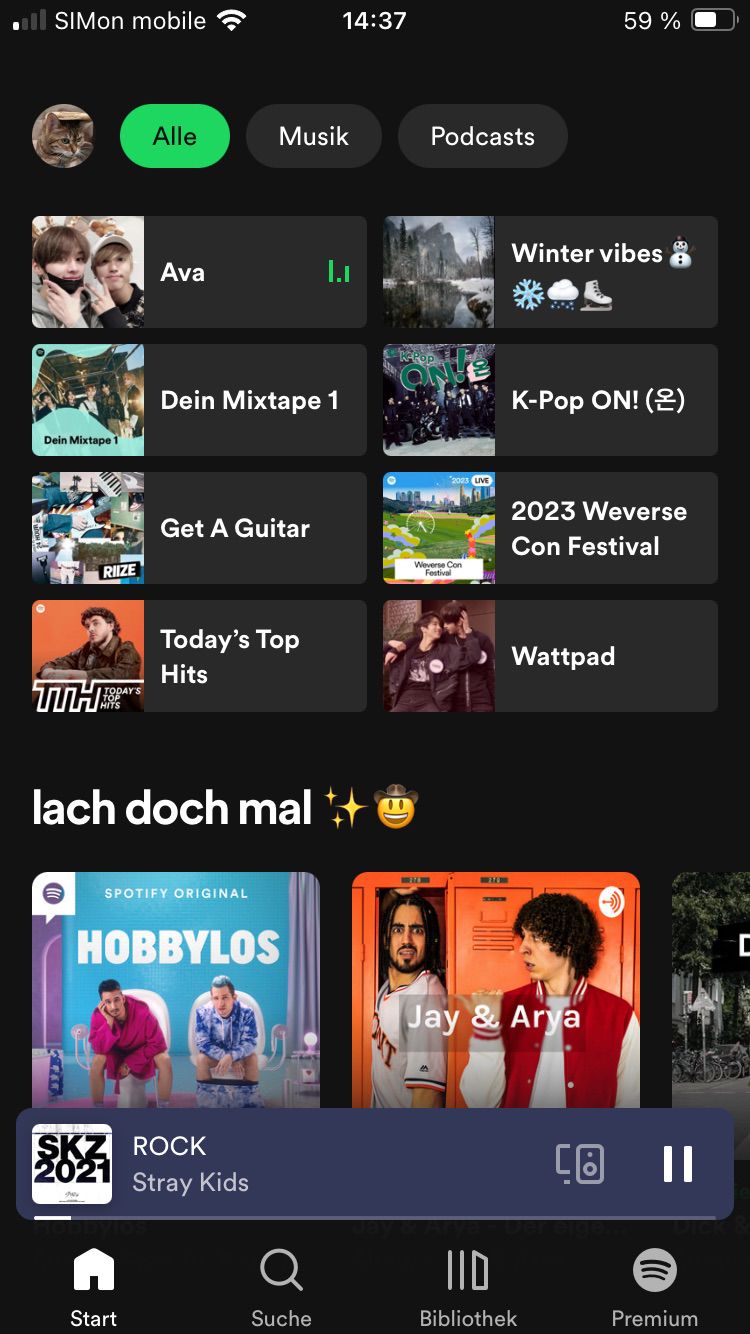Switch to the Bibliothek tab
Viewport: 750px width, 1334px height.
[468, 1288]
